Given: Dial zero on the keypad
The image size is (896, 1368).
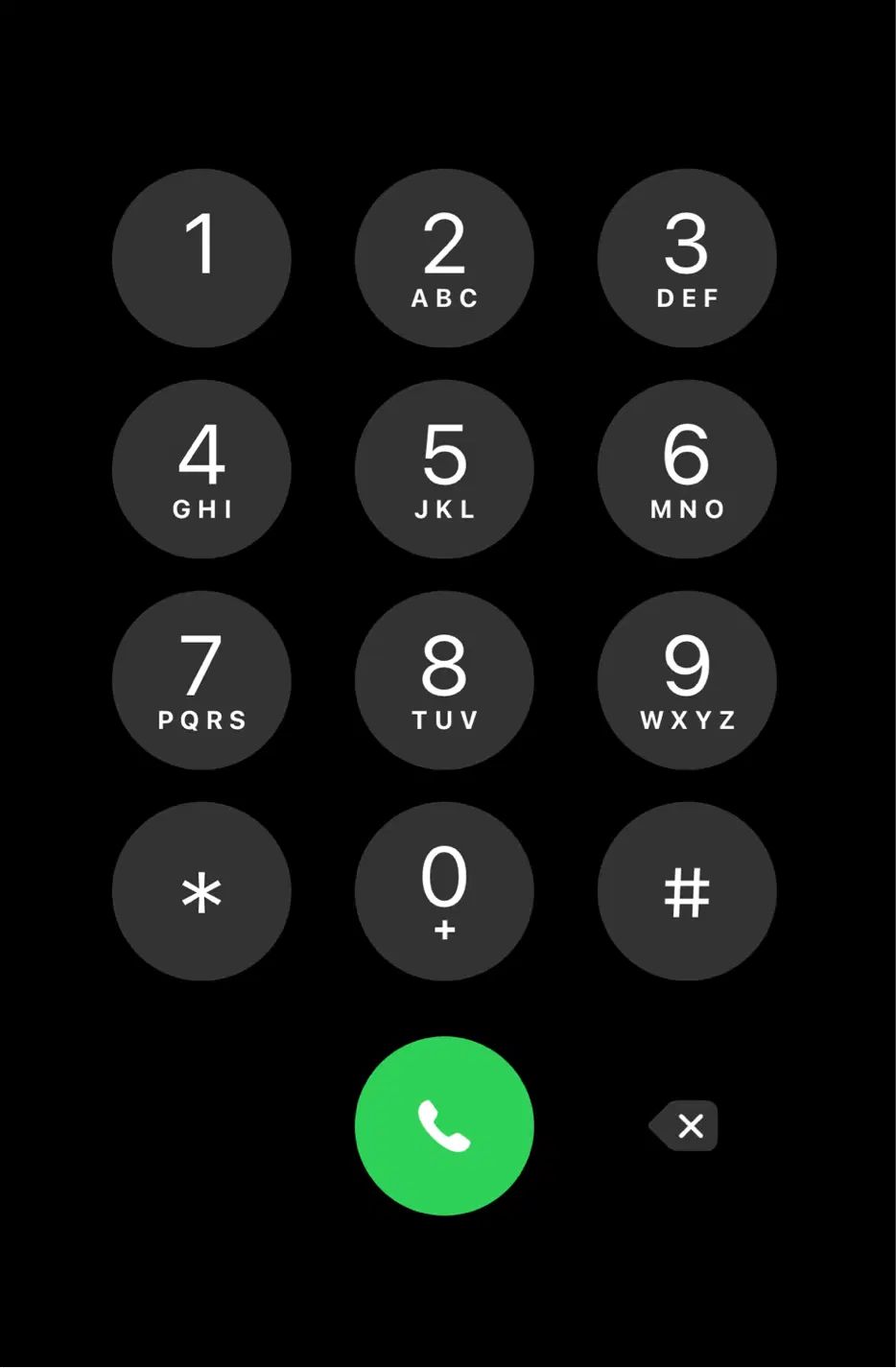Looking at the screenshot, I should (444, 891).
